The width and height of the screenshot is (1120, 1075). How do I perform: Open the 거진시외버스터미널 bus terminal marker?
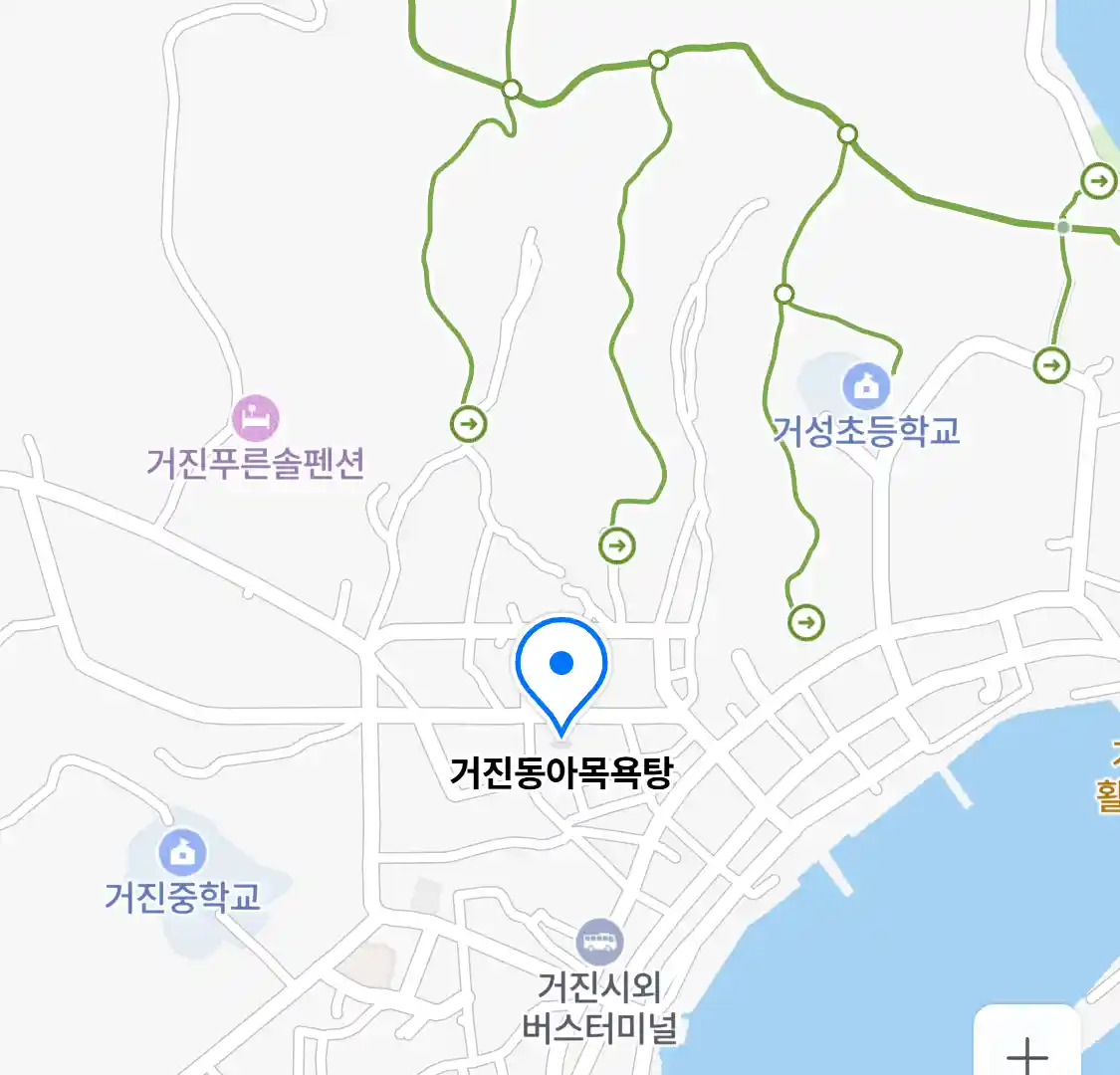tap(599, 942)
